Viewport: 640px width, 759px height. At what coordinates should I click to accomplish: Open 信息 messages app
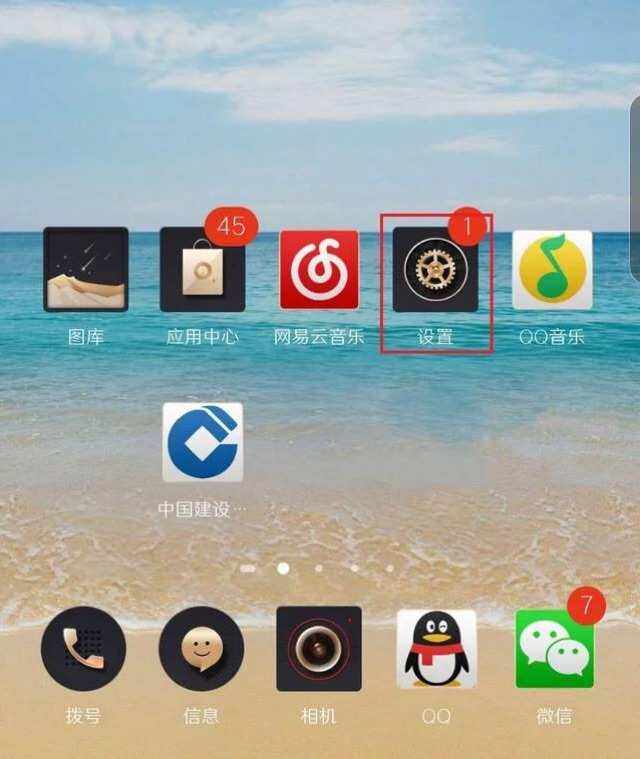[x=201, y=649]
